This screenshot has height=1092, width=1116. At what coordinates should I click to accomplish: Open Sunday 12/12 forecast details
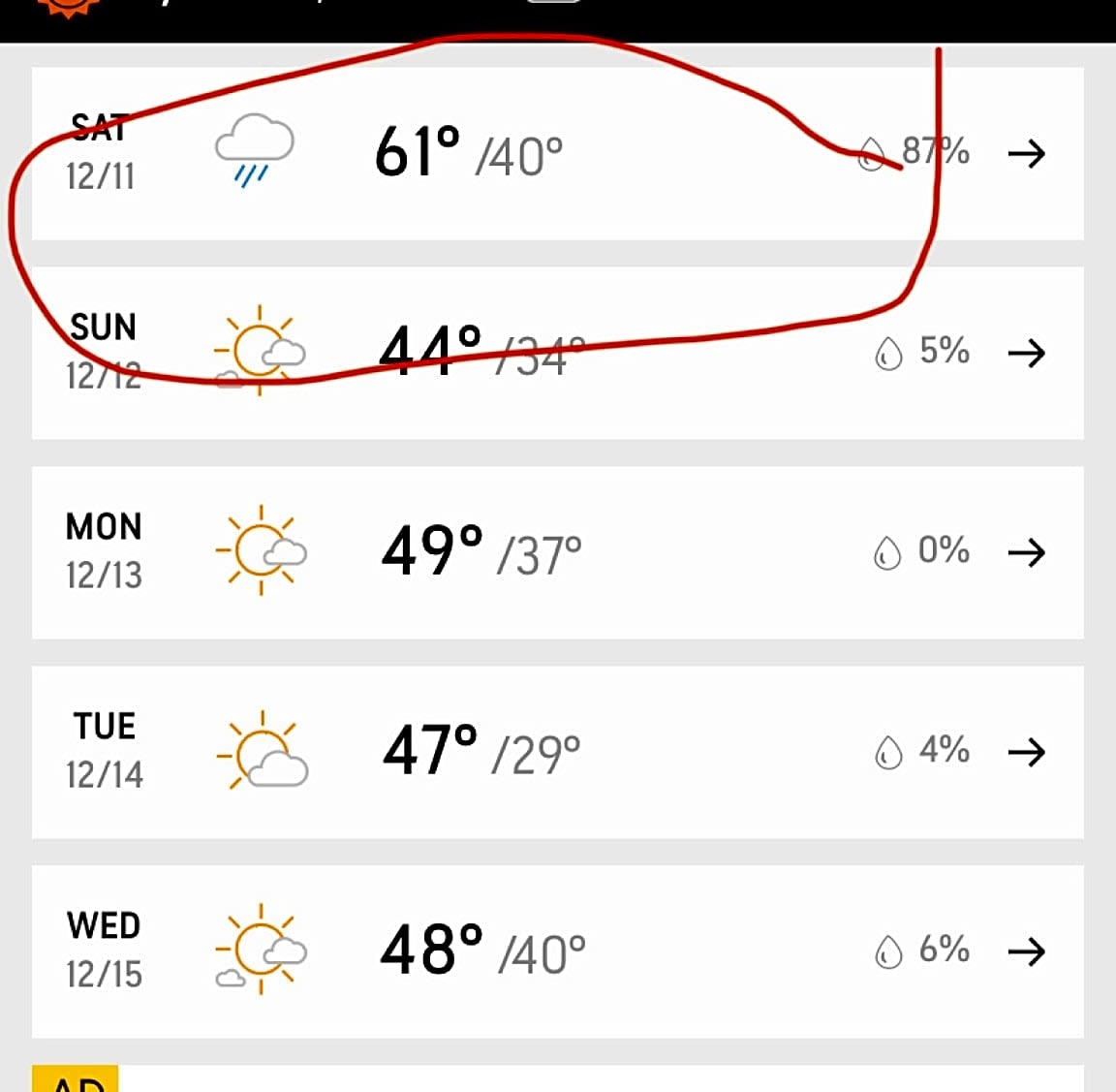(x=1026, y=353)
